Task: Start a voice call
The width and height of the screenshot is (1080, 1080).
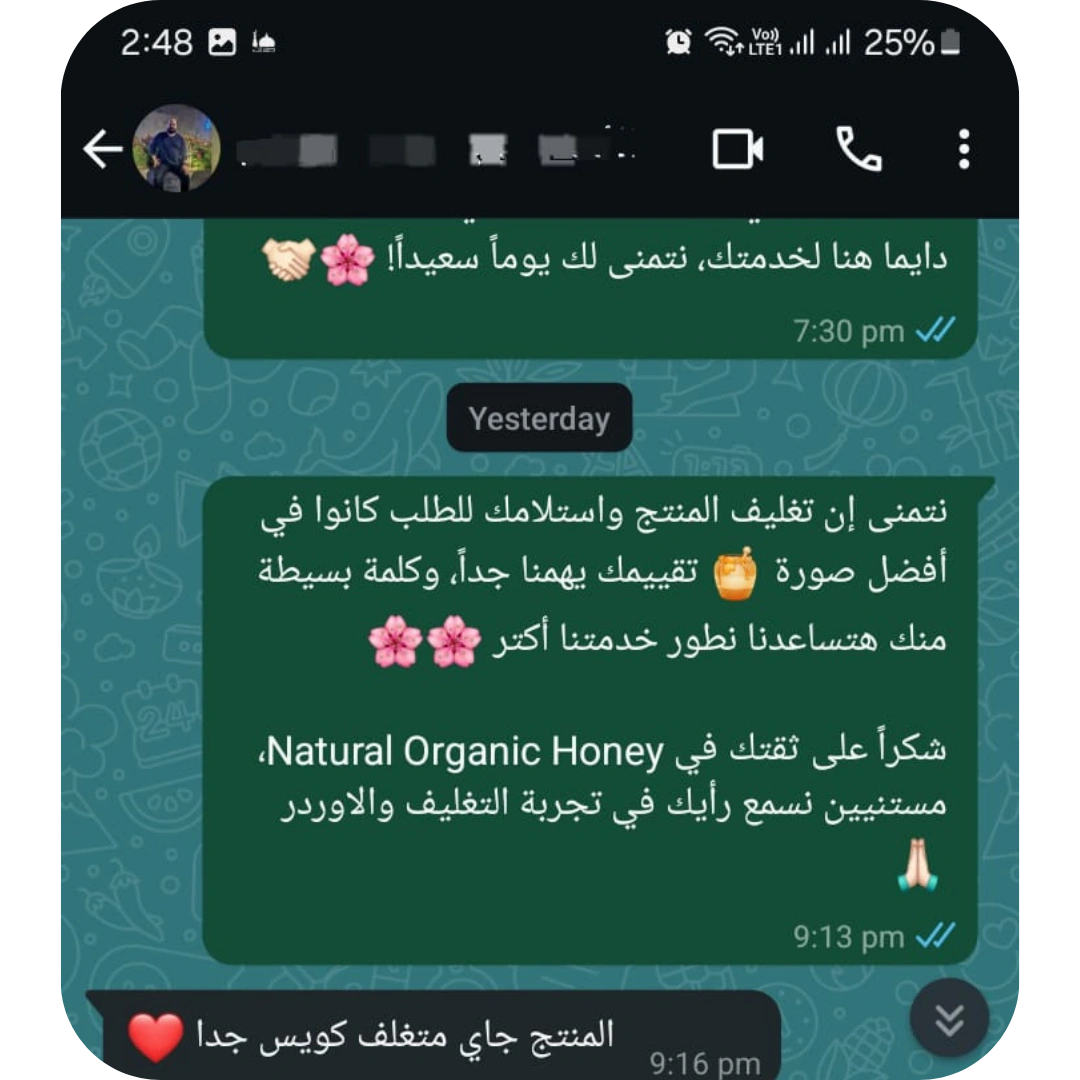Action: [x=858, y=150]
